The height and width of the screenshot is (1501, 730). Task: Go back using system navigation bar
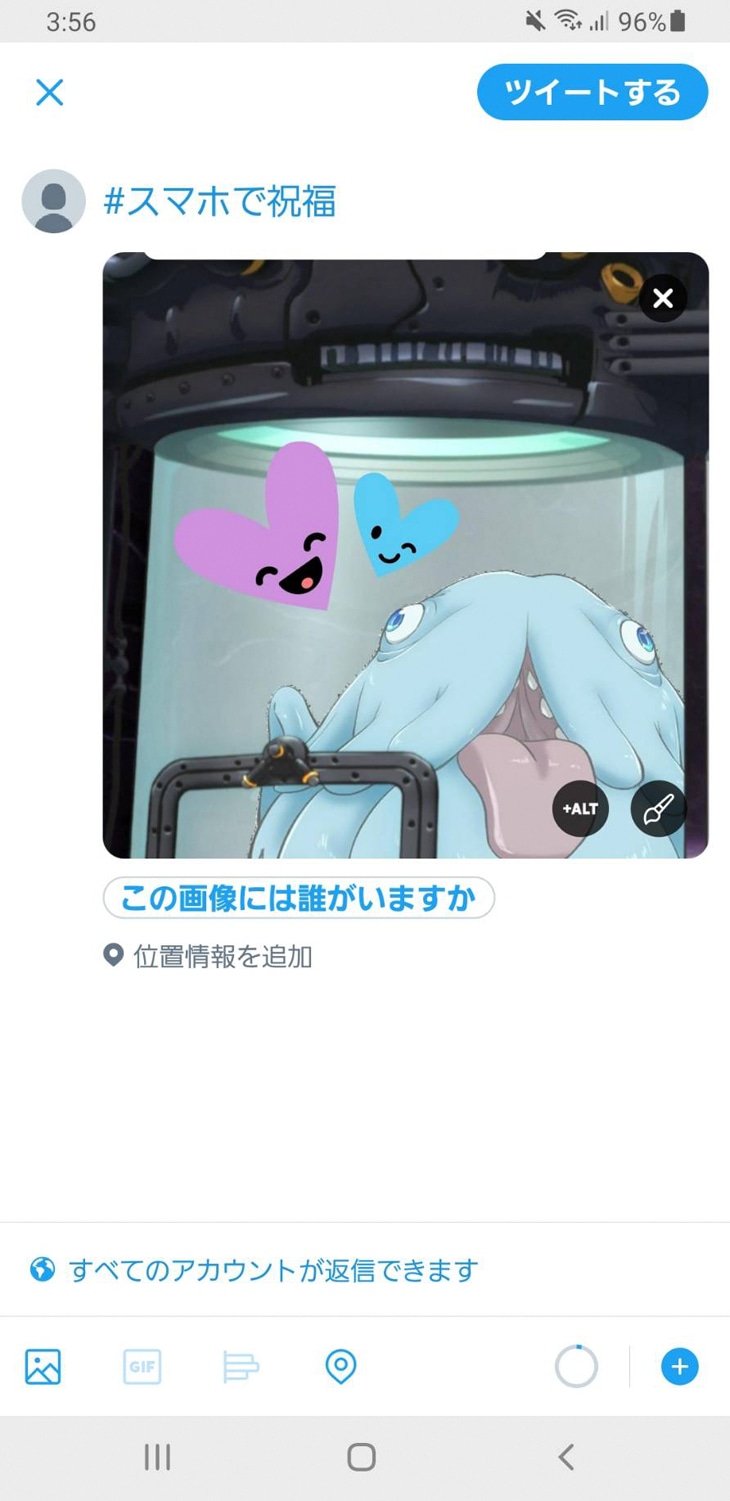point(566,1456)
